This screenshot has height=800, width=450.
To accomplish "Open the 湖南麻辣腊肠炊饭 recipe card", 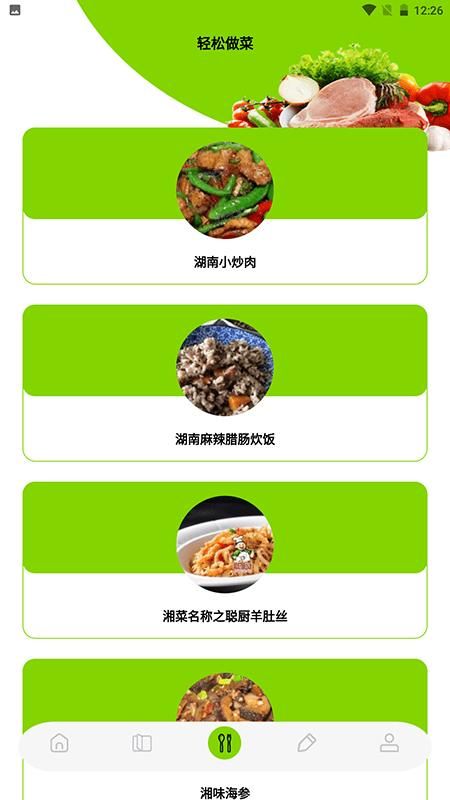I will click(225, 383).
